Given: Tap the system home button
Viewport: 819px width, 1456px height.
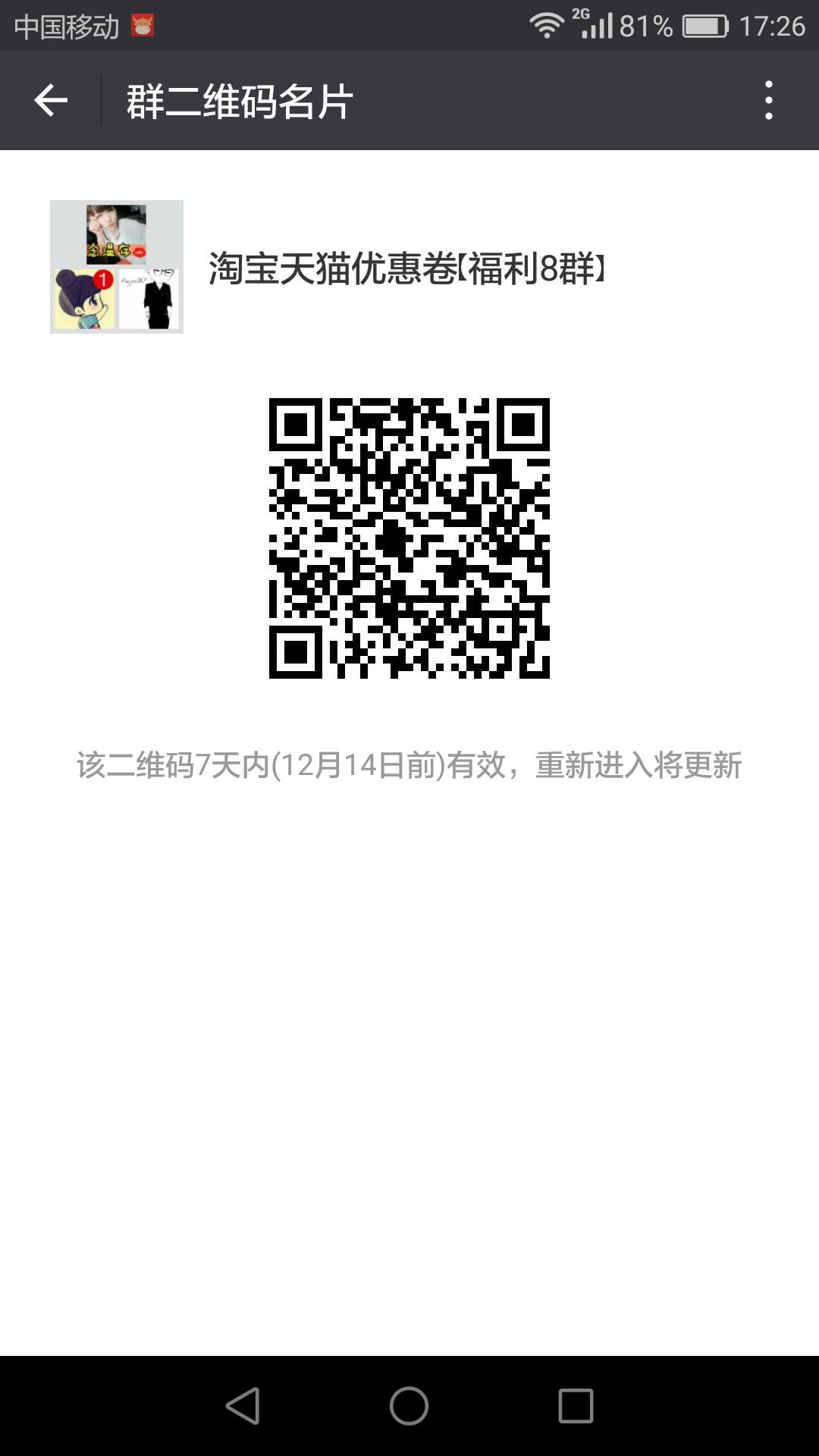Looking at the screenshot, I should click(x=409, y=1405).
